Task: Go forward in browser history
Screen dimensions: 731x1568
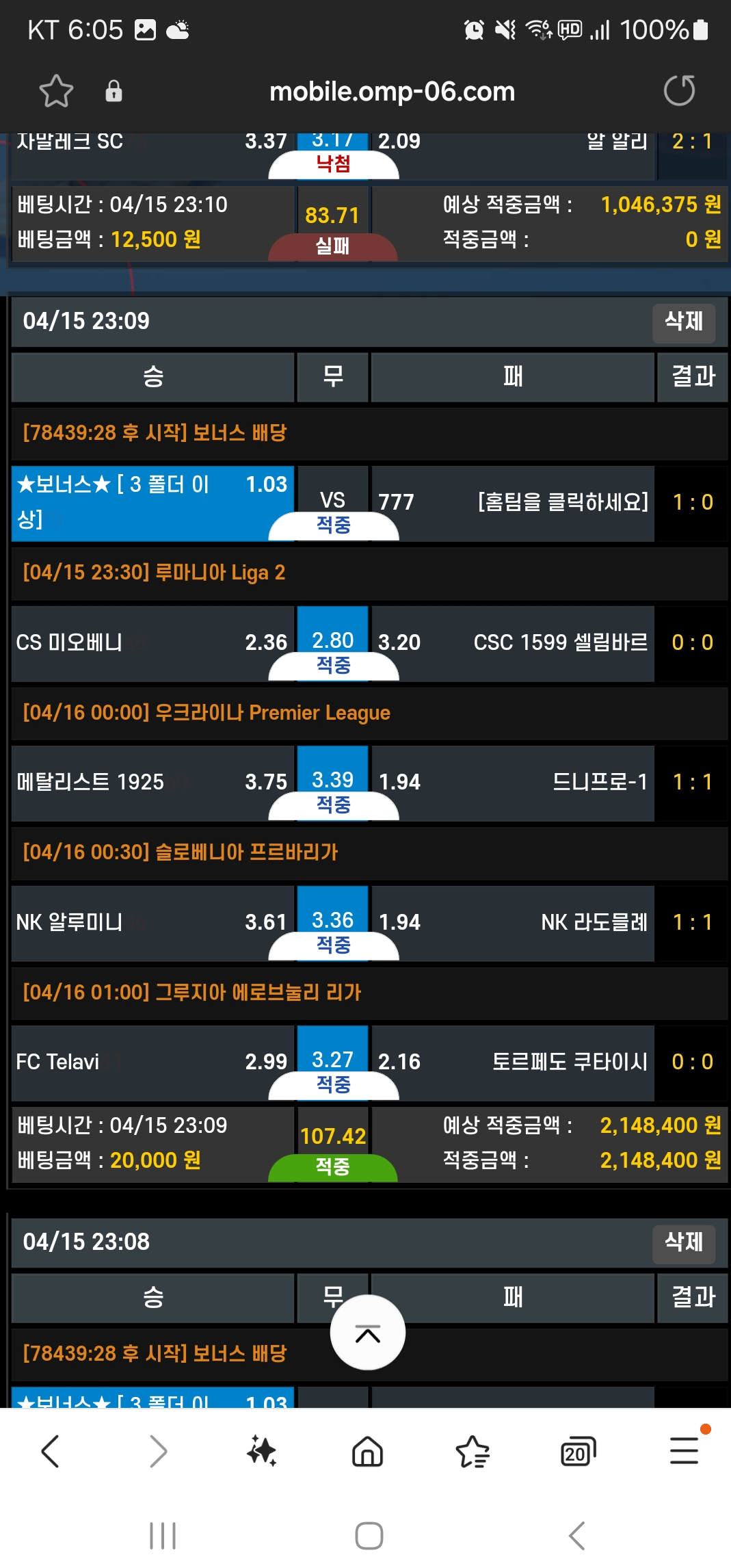Action: (158, 1451)
